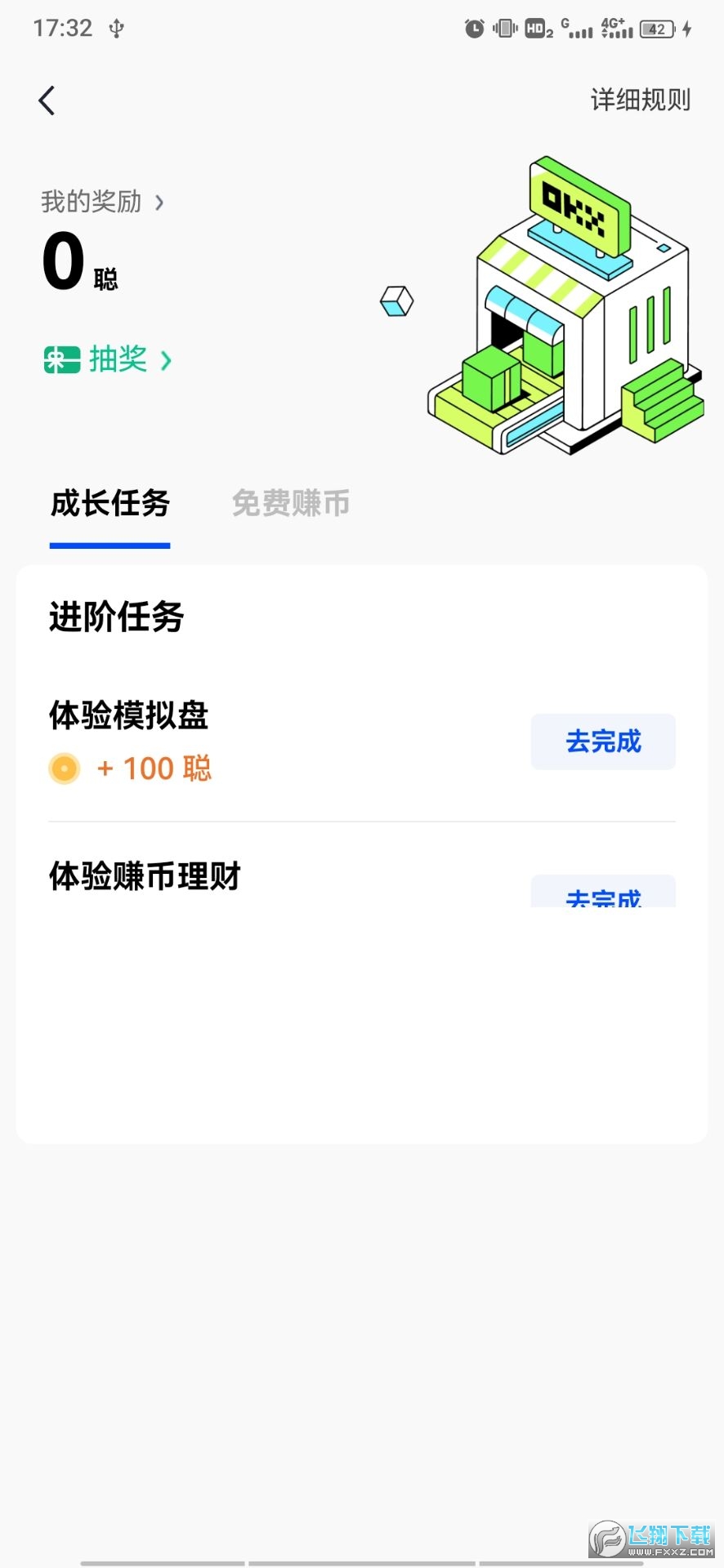Tap the green gift icon beside 抽奖
This screenshot has height=1568, width=724.
coord(60,360)
